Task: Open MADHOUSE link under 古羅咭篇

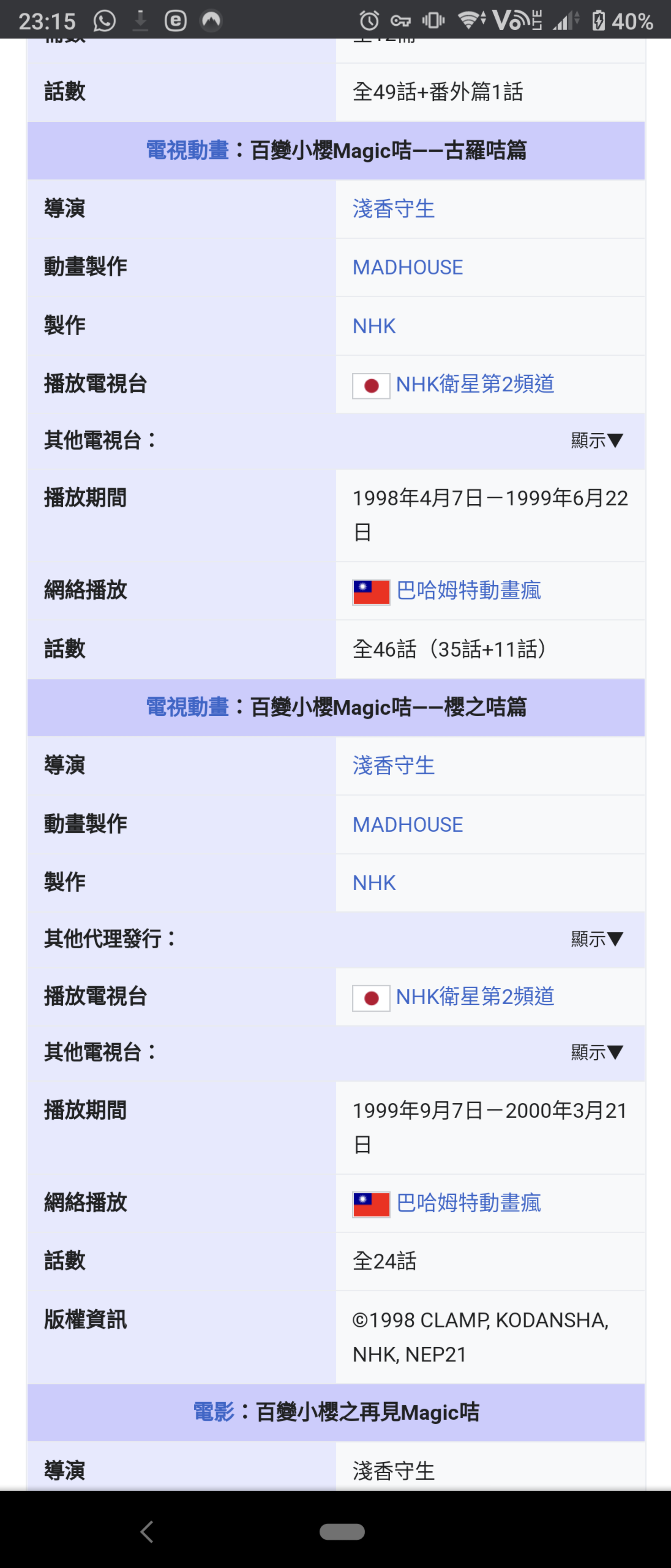Action: (407, 267)
